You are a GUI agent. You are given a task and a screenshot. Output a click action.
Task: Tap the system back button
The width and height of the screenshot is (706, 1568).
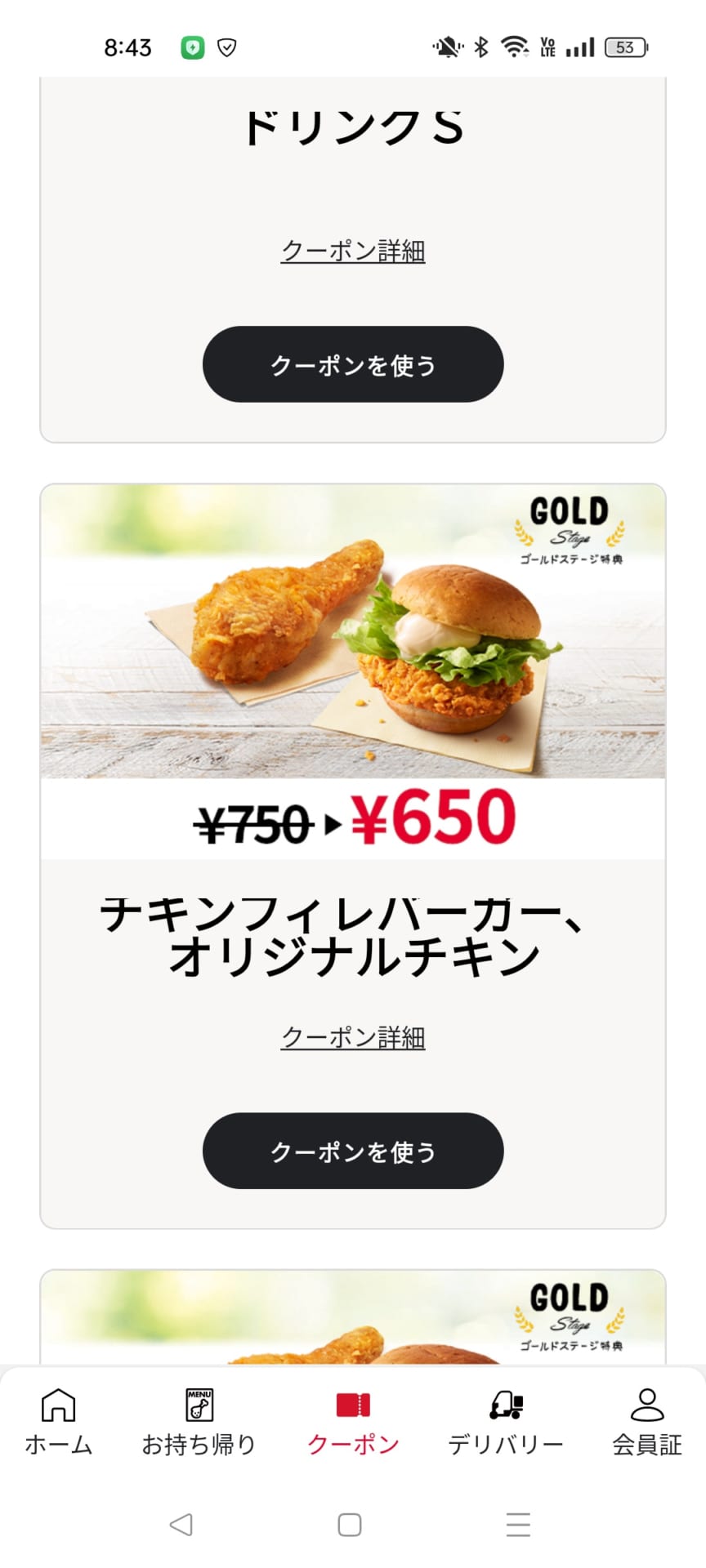(x=181, y=1525)
